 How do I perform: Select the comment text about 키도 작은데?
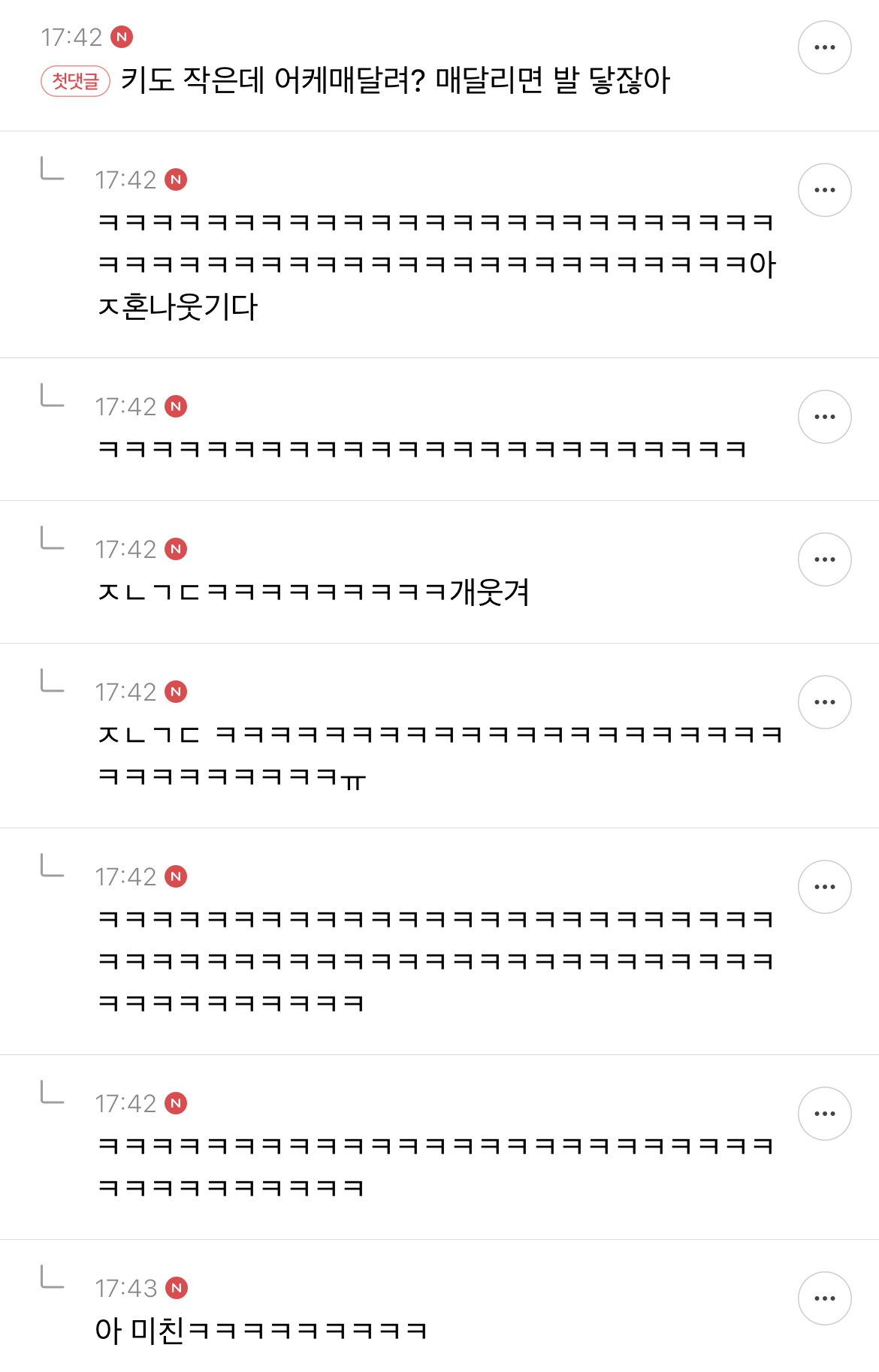398,79
